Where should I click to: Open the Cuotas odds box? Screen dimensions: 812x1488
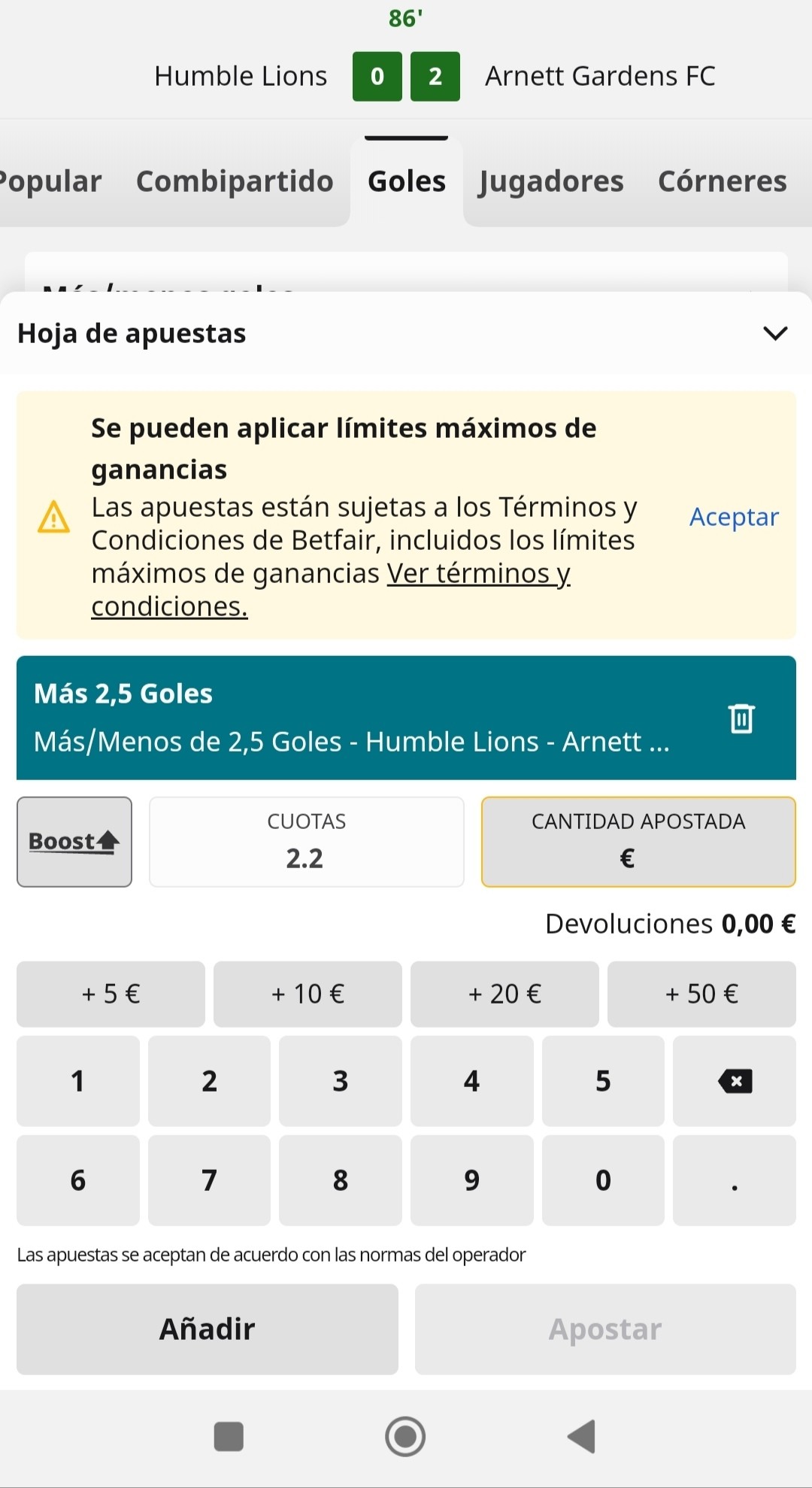click(x=307, y=842)
